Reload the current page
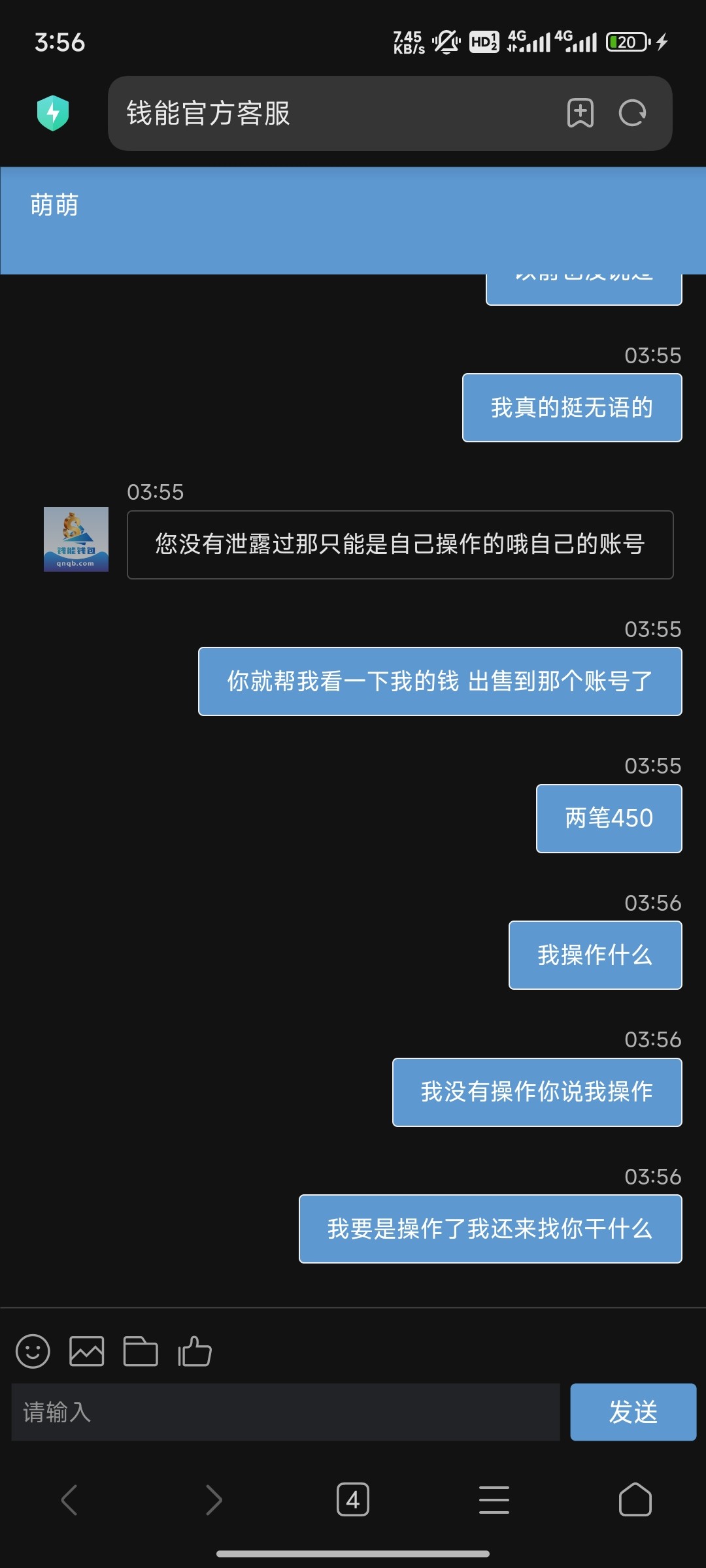The image size is (706, 1568). coord(632,113)
